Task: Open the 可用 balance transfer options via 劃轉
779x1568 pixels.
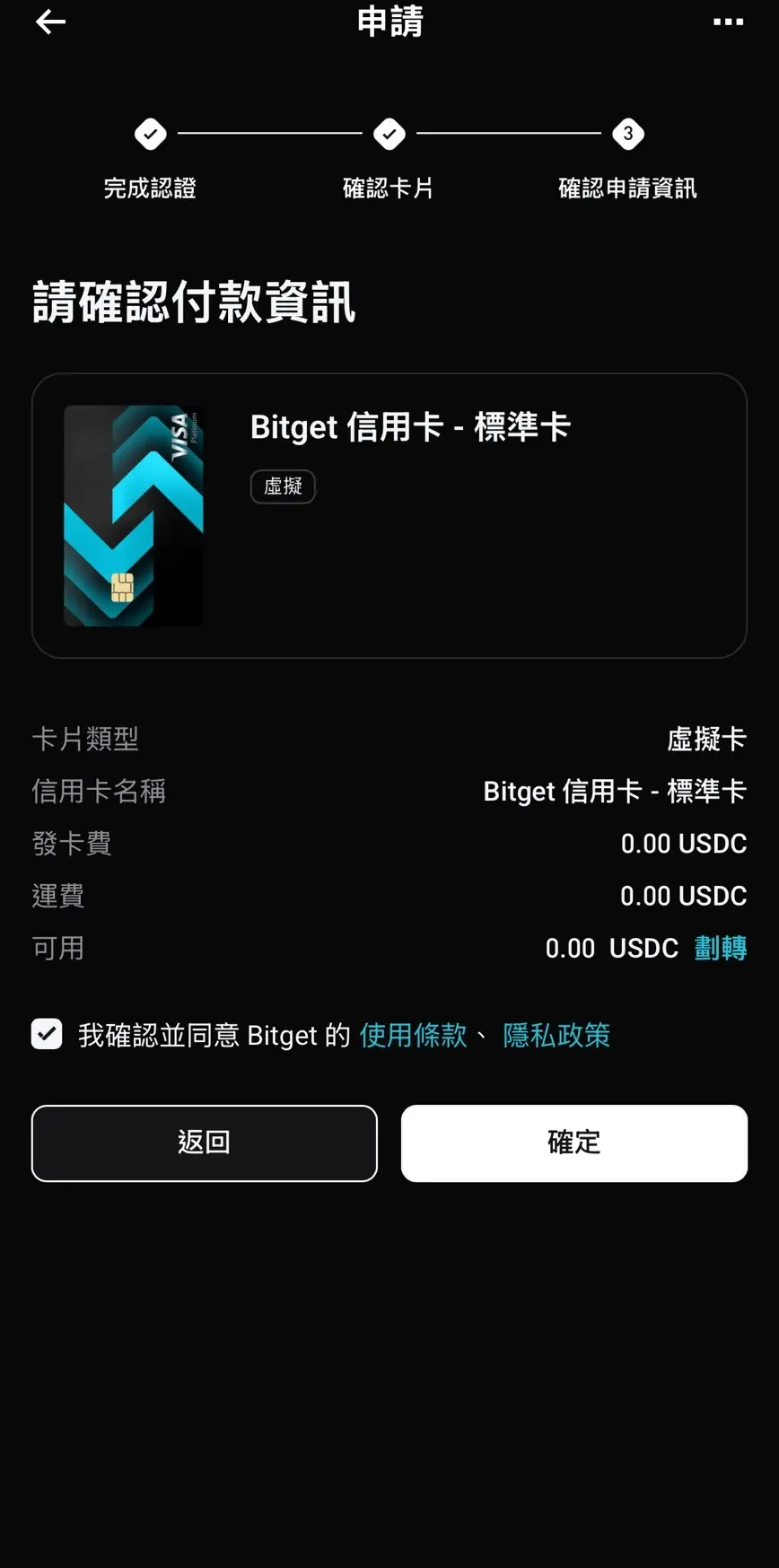Action: tap(720, 948)
